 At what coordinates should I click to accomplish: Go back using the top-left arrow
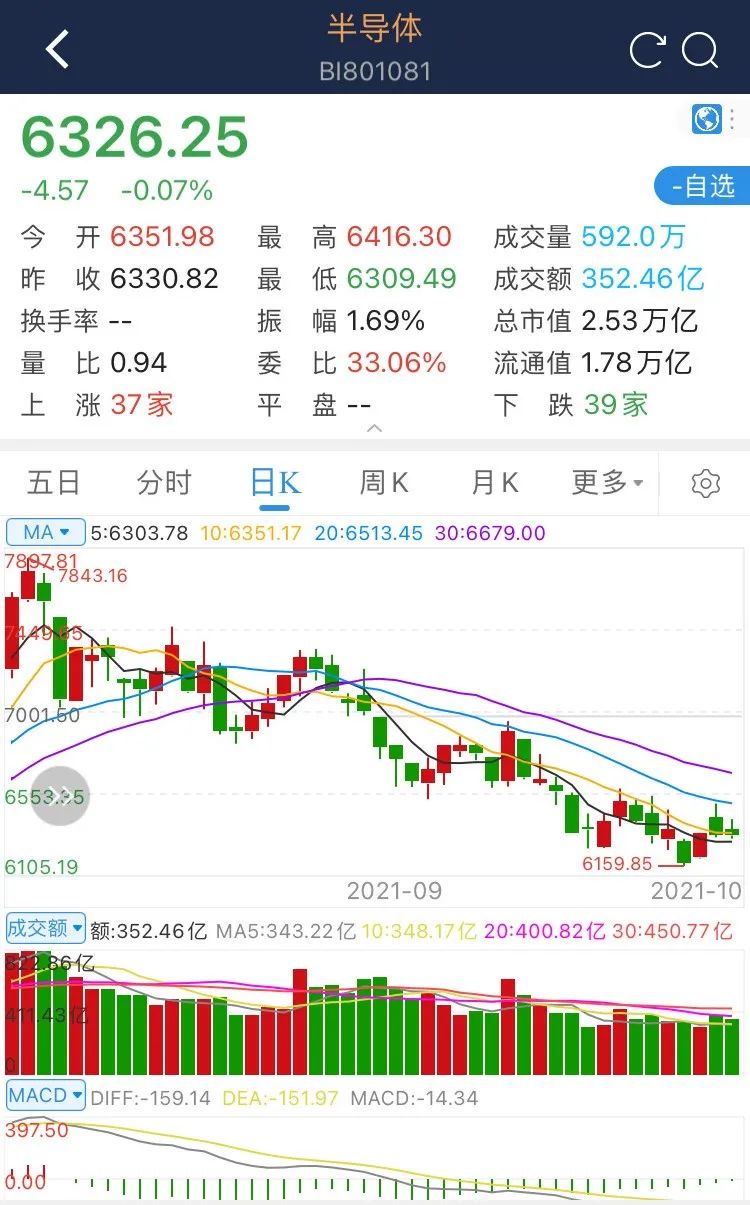pos(58,49)
